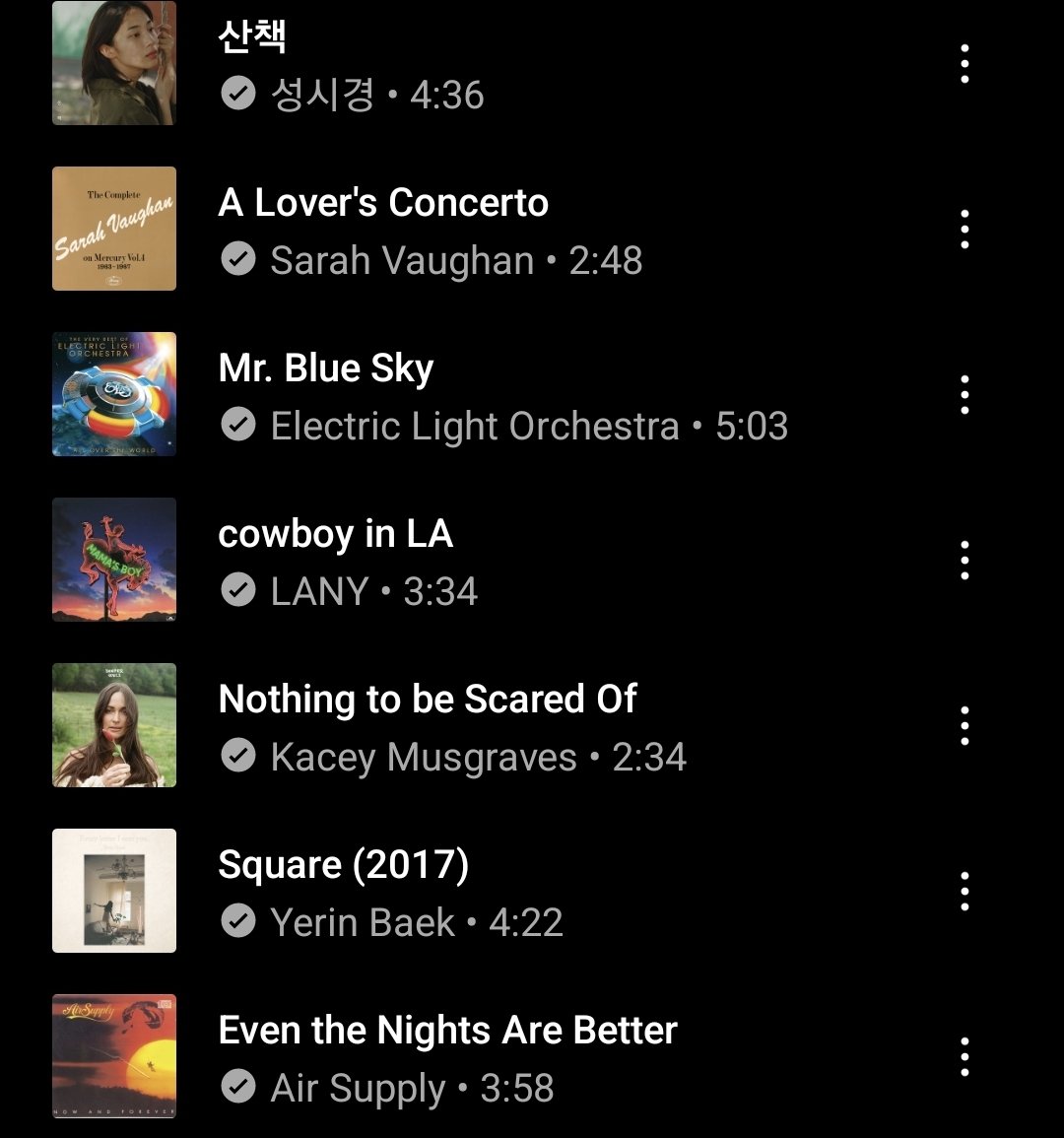Show more options for Mr. Blue Sky

[x=964, y=395]
